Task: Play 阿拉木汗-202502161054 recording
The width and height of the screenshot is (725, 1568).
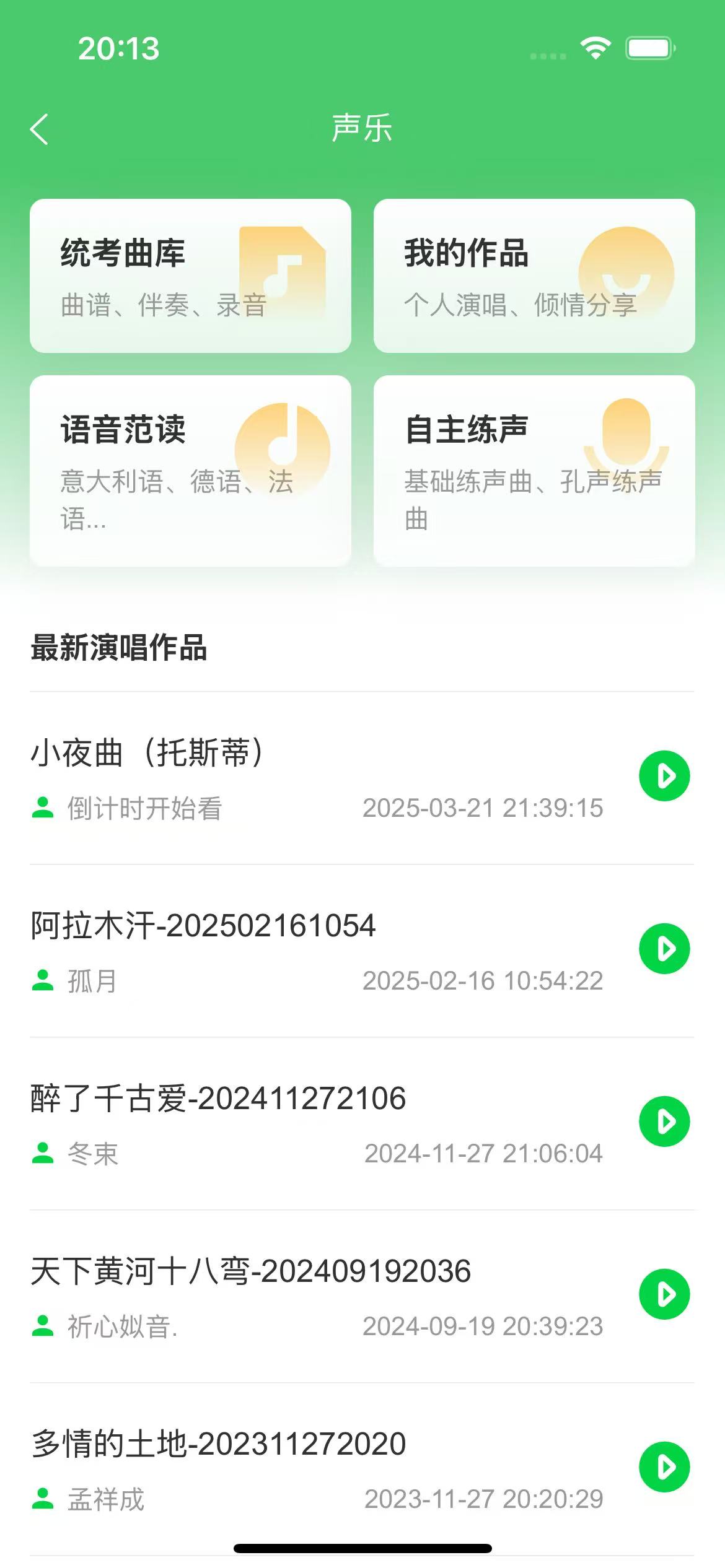Action: (x=664, y=949)
